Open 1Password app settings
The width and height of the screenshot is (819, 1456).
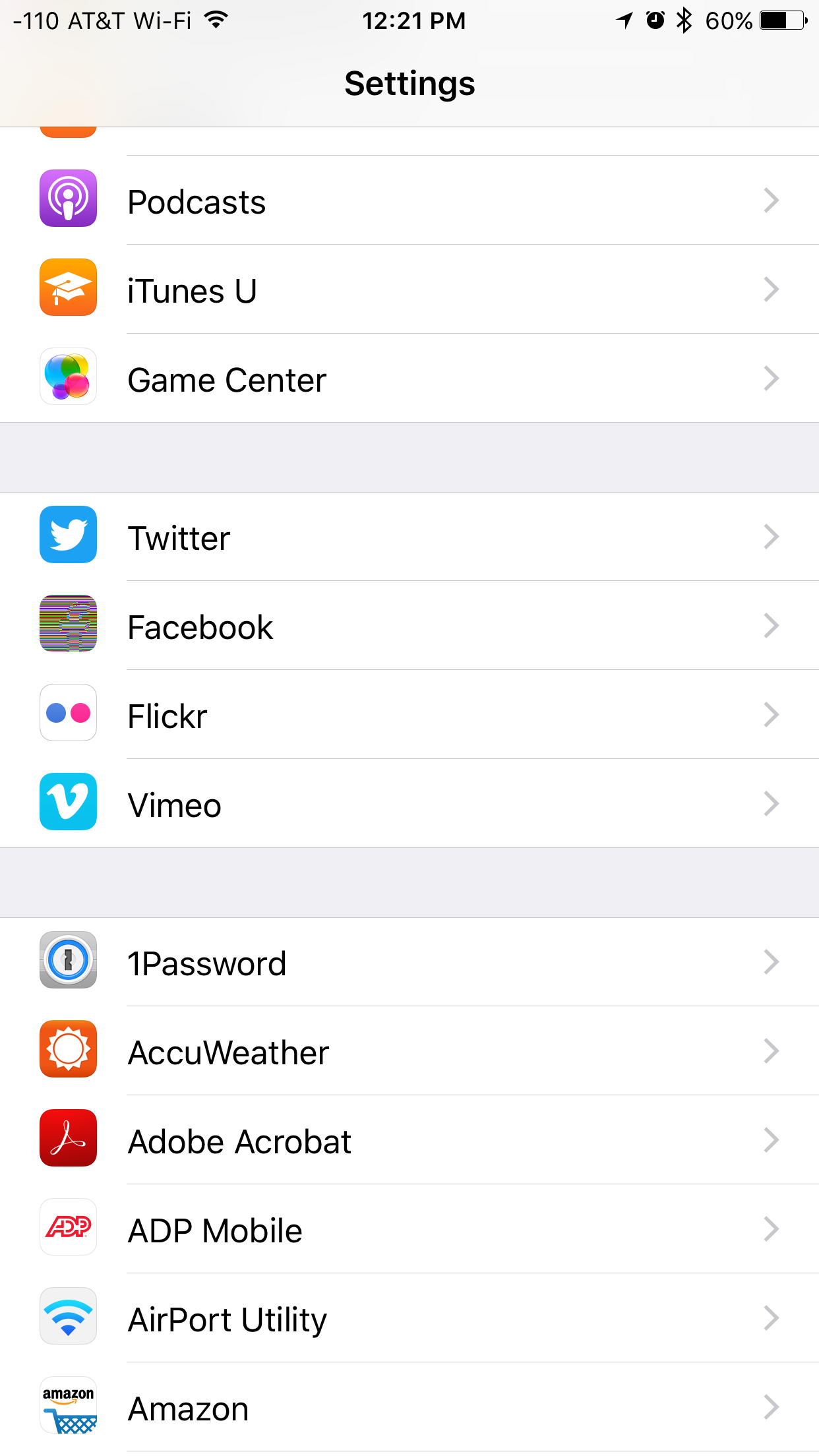[409, 961]
